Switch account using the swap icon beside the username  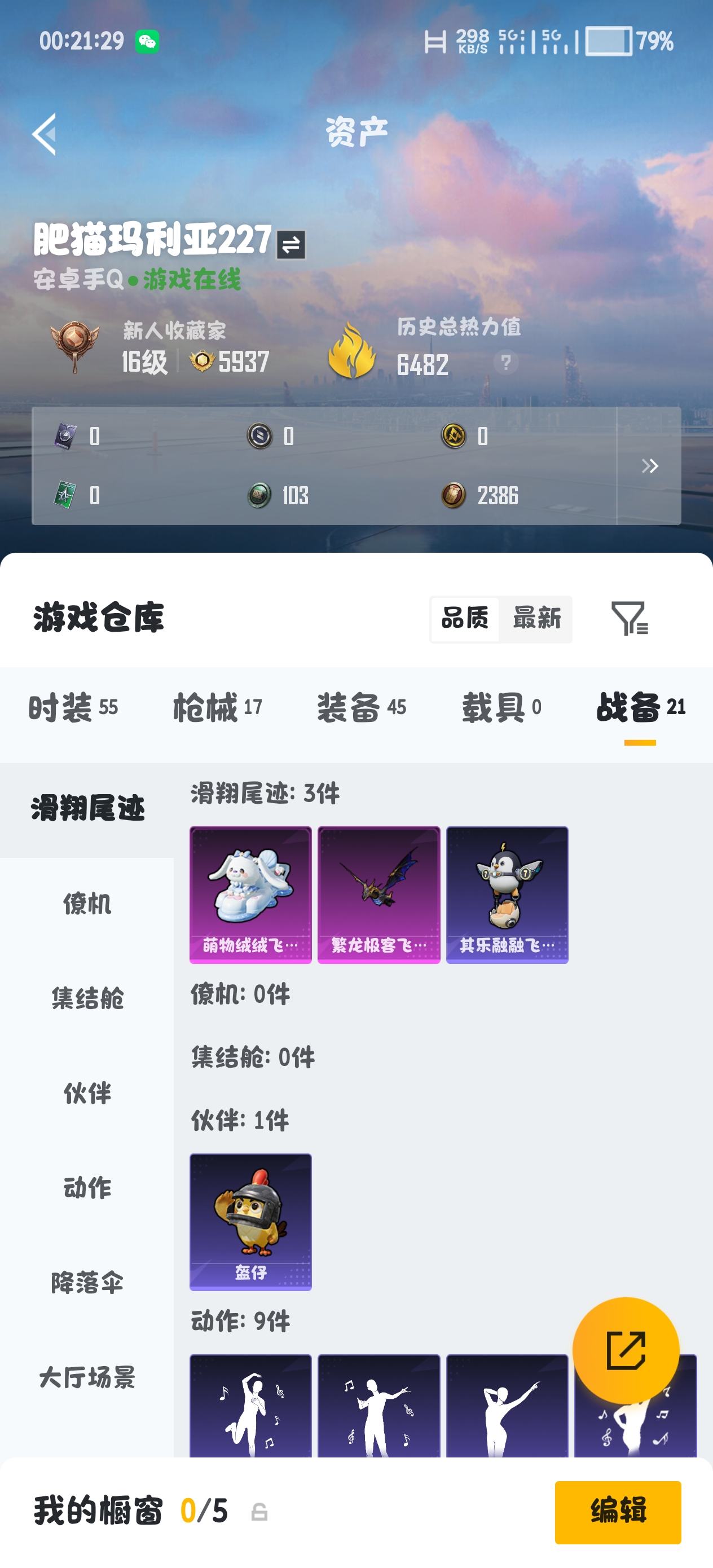tap(291, 245)
